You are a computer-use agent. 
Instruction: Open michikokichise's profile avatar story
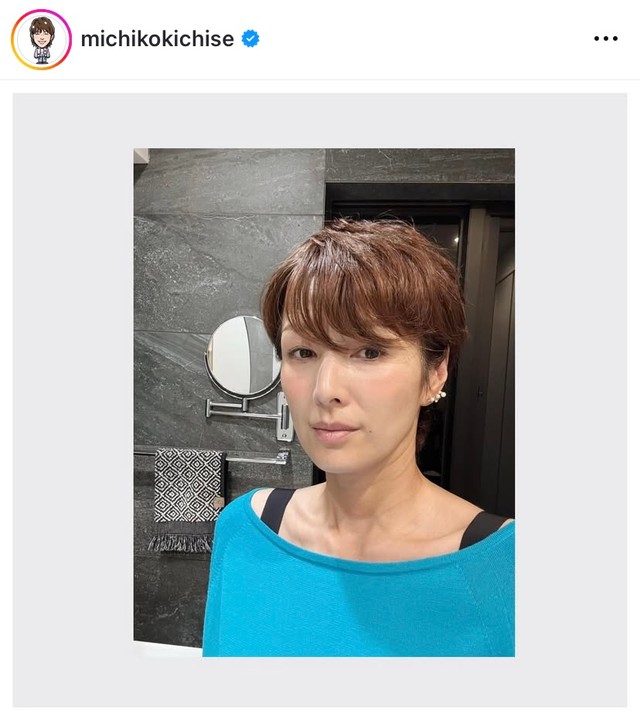coord(41,40)
